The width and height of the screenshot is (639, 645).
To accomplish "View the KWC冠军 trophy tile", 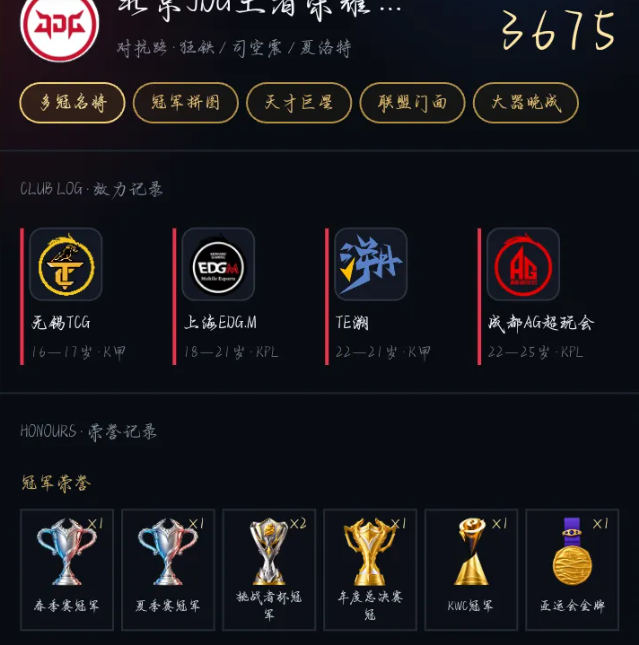I will pyautogui.click(x=471, y=570).
